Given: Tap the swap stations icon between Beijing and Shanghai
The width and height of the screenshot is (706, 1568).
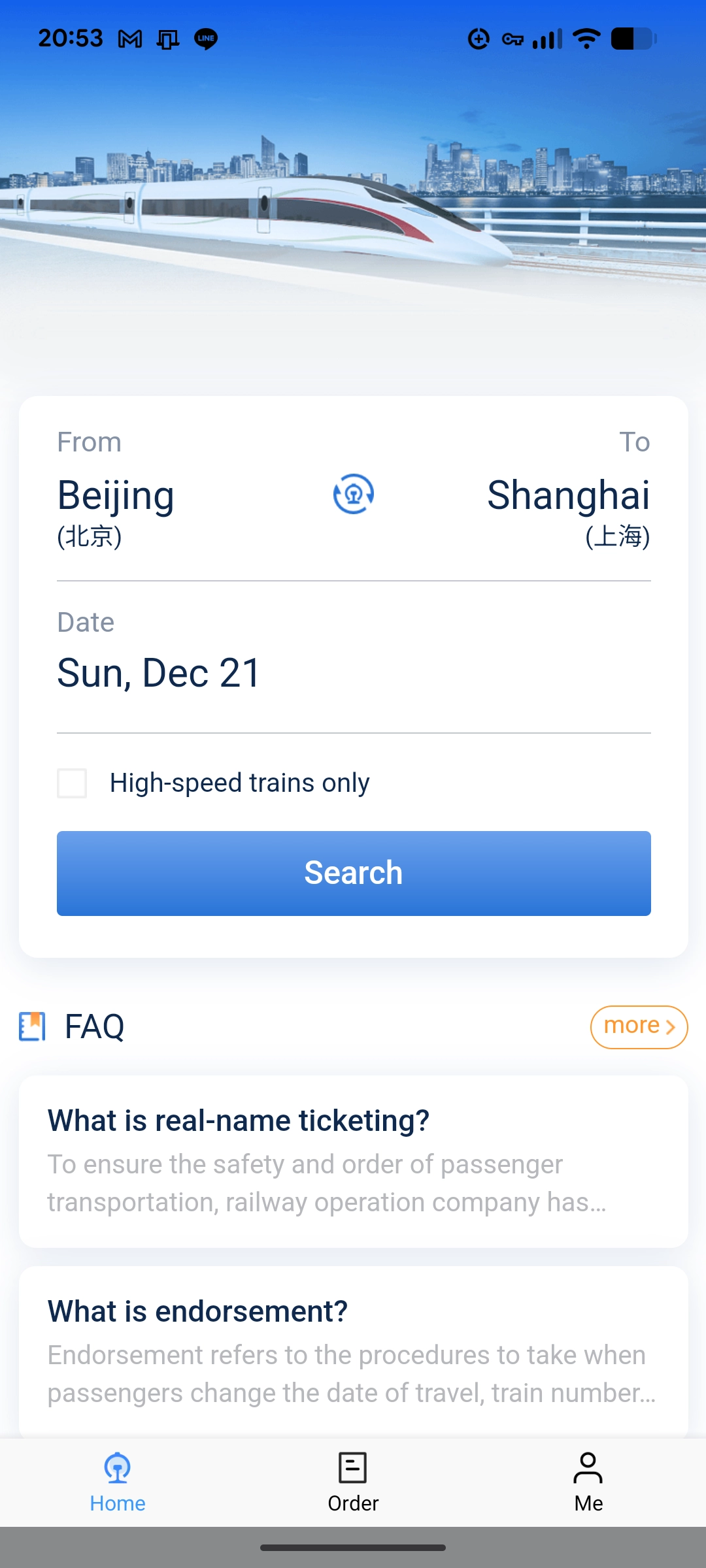Looking at the screenshot, I should (x=353, y=495).
